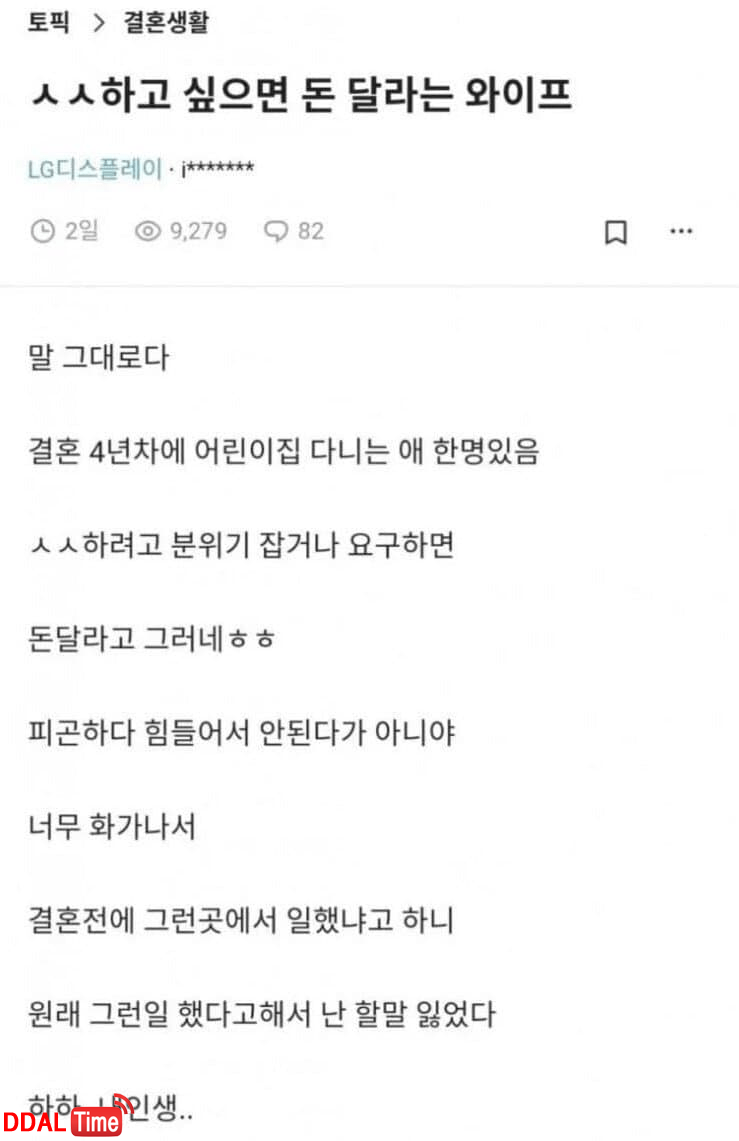
Task: Bookmark this post
Action: point(616,232)
